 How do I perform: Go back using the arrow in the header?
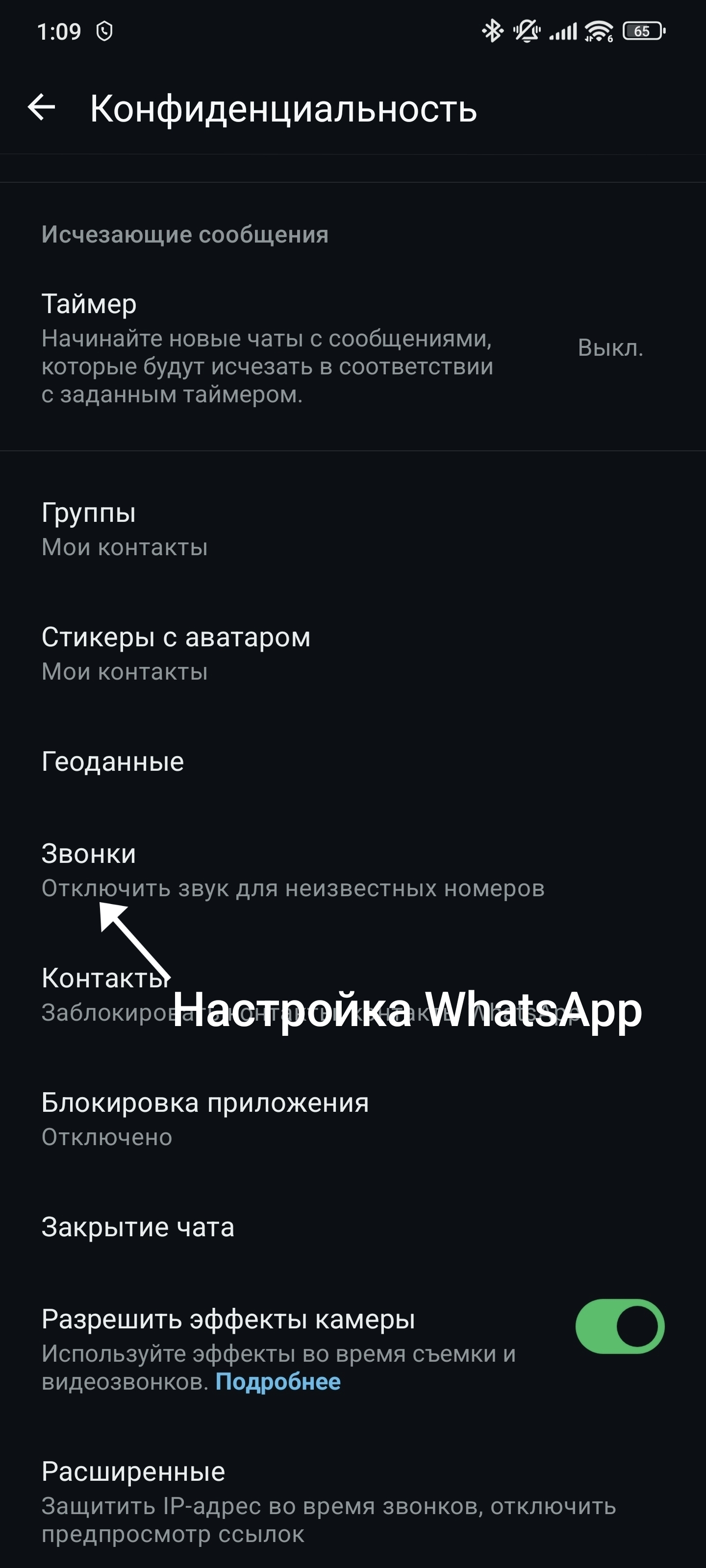41,108
